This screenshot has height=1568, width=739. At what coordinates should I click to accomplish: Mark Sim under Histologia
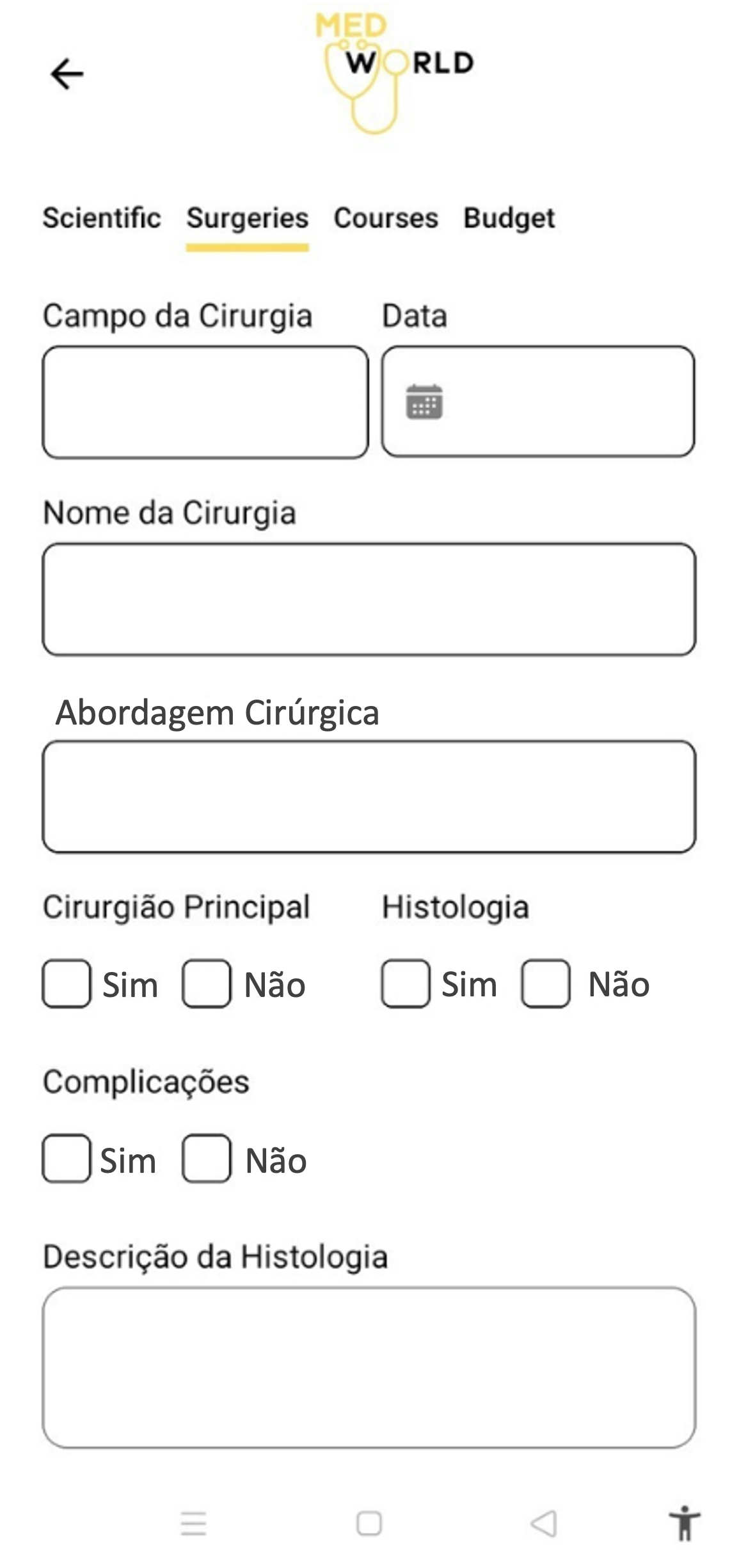pos(405,984)
